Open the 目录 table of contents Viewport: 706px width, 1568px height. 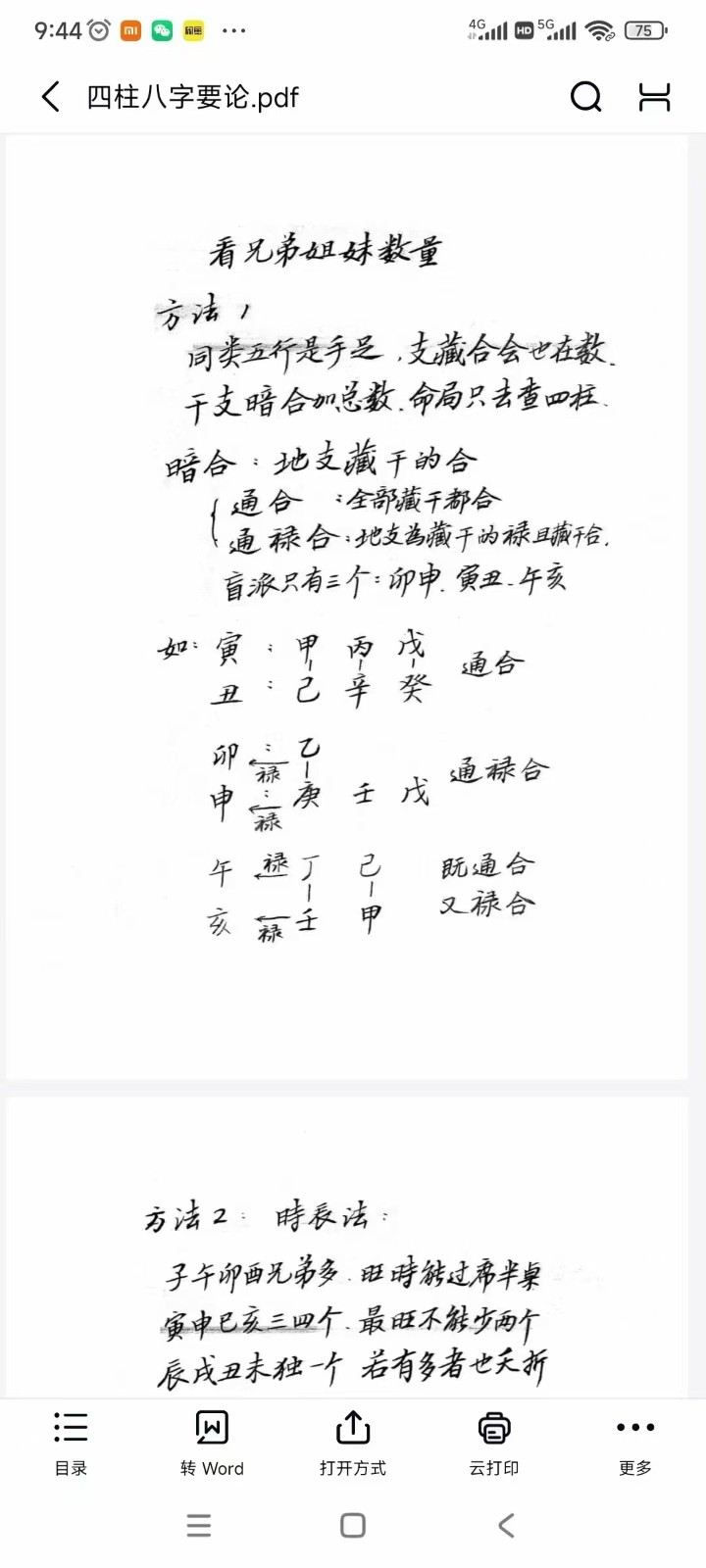click(71, 1444)
